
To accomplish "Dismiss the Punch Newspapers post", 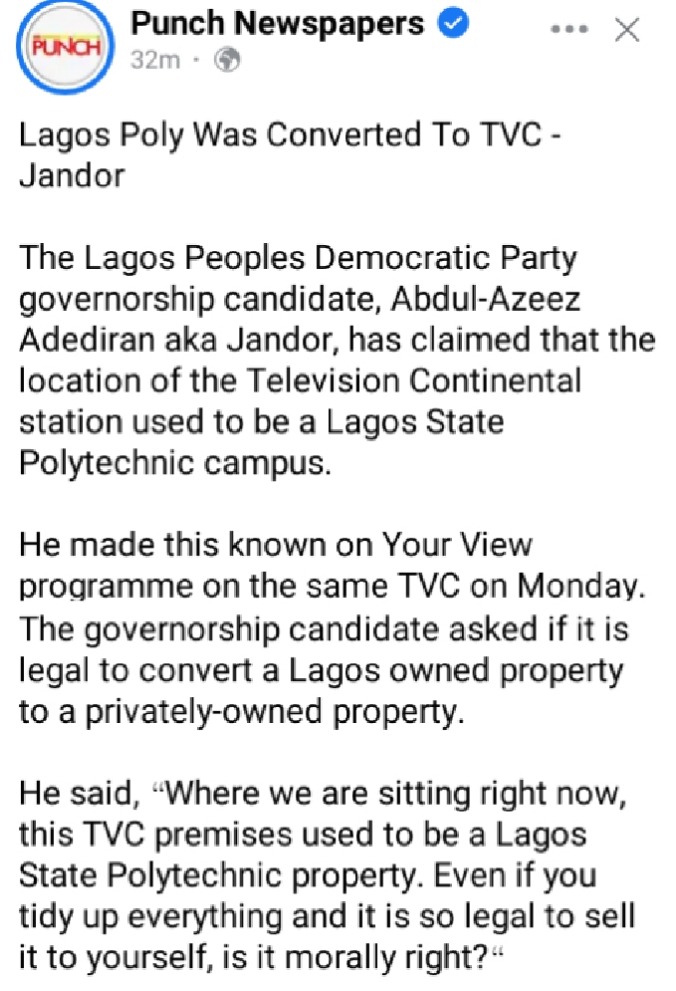I will pos(627,30).
